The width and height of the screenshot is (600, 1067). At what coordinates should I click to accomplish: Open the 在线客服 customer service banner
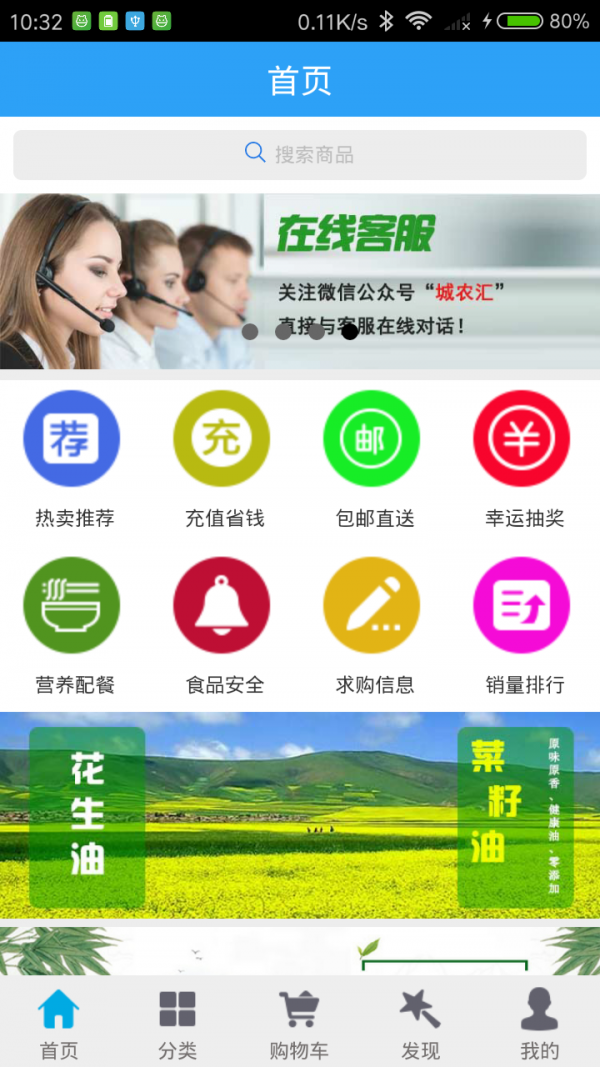300,281
